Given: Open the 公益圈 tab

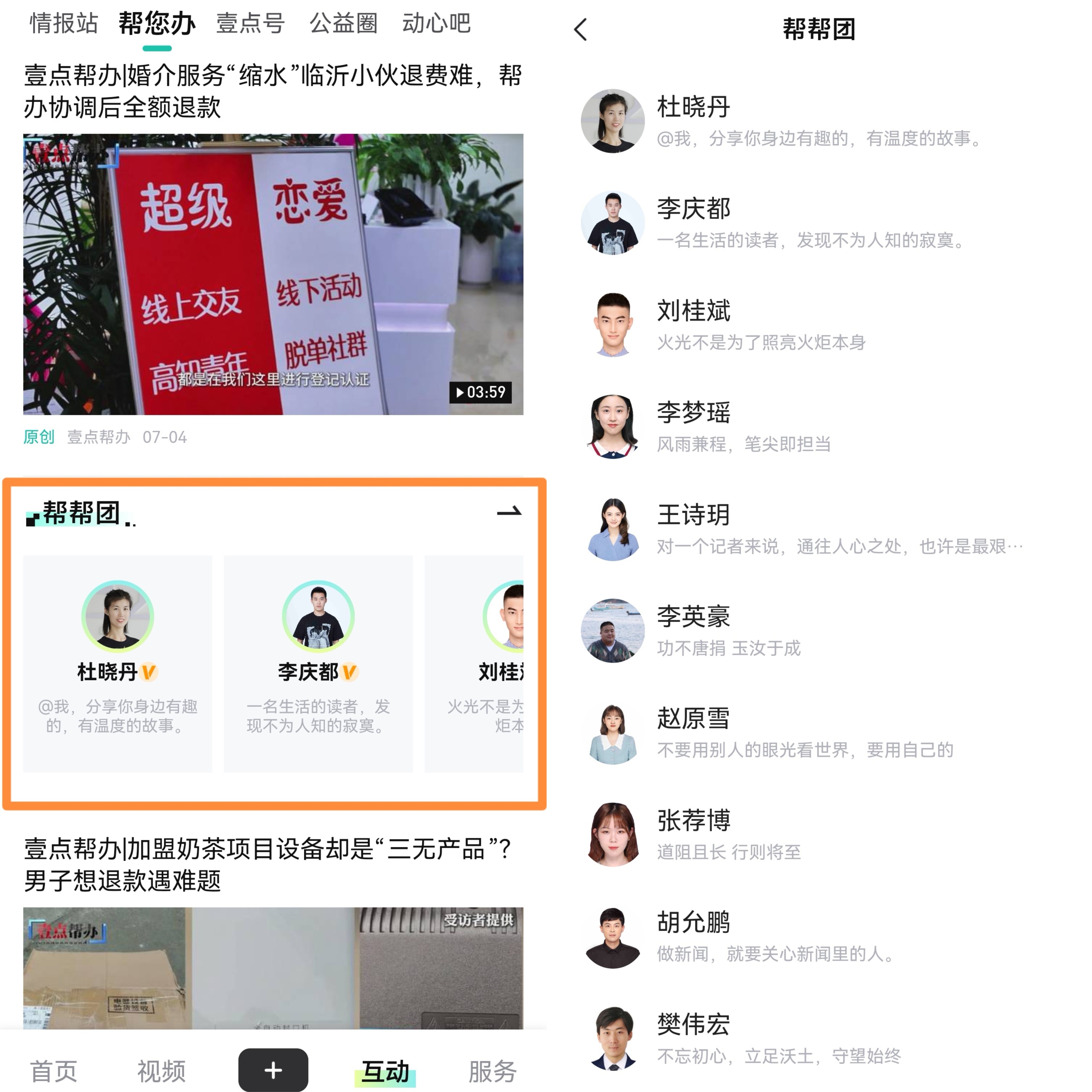Looking at the screenshot, I should coord(343,24).
